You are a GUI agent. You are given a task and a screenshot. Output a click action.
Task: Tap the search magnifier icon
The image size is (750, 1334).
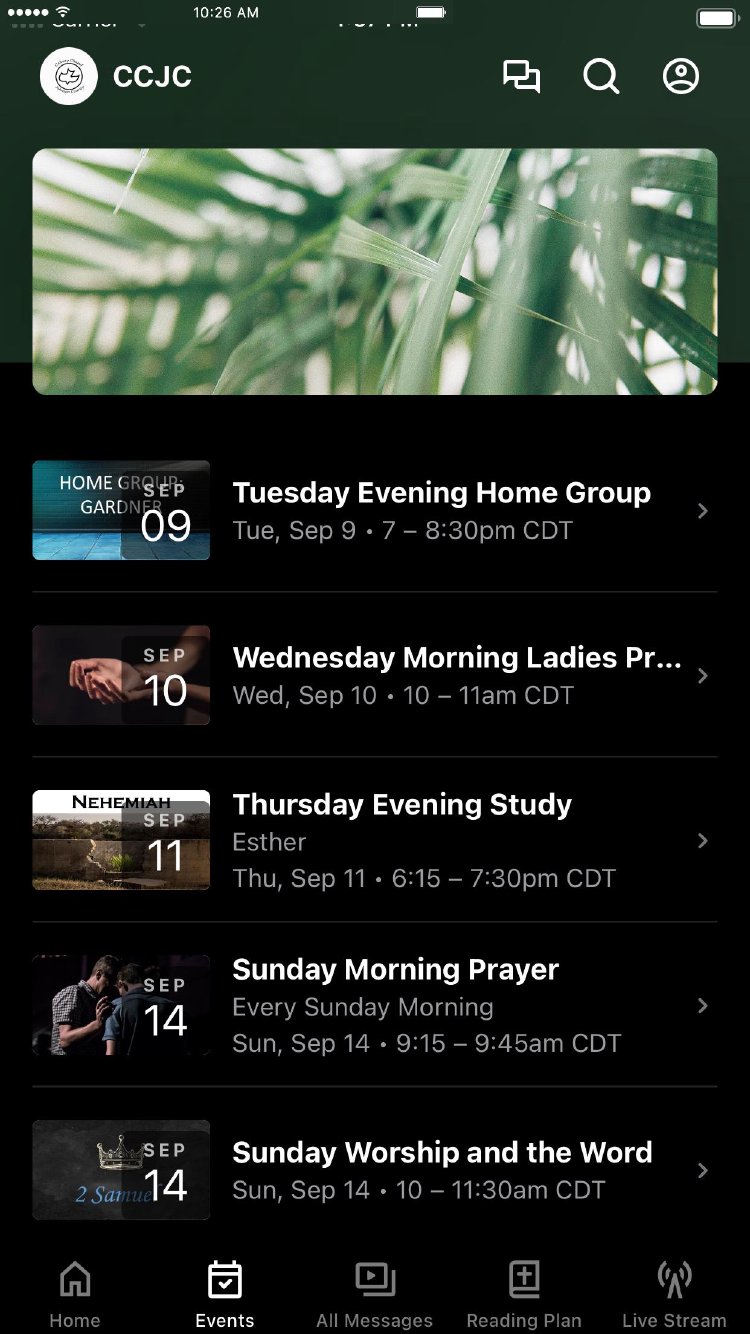tap(601, 77)
